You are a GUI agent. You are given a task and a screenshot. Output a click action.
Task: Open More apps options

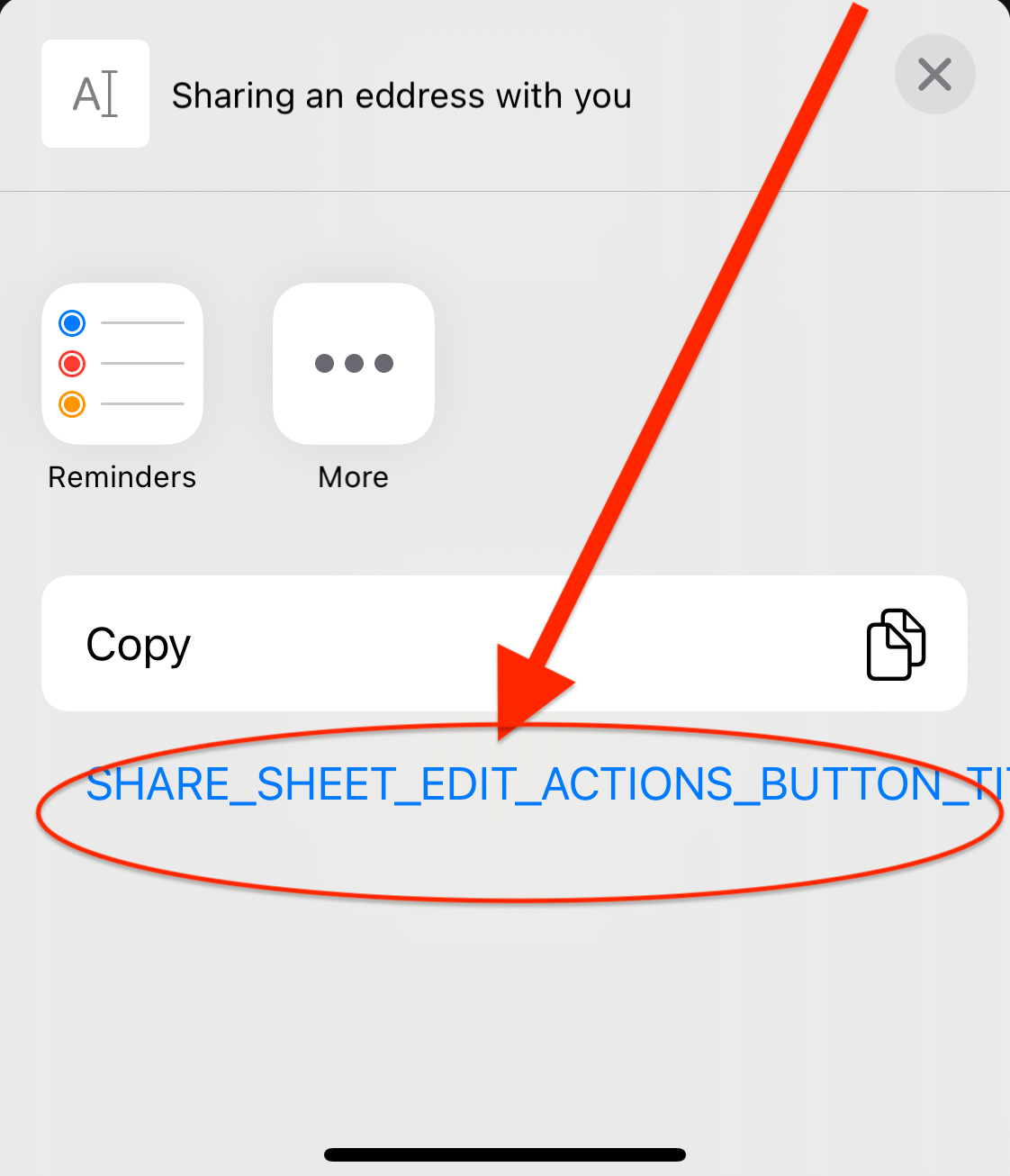(x=354, y=364)
